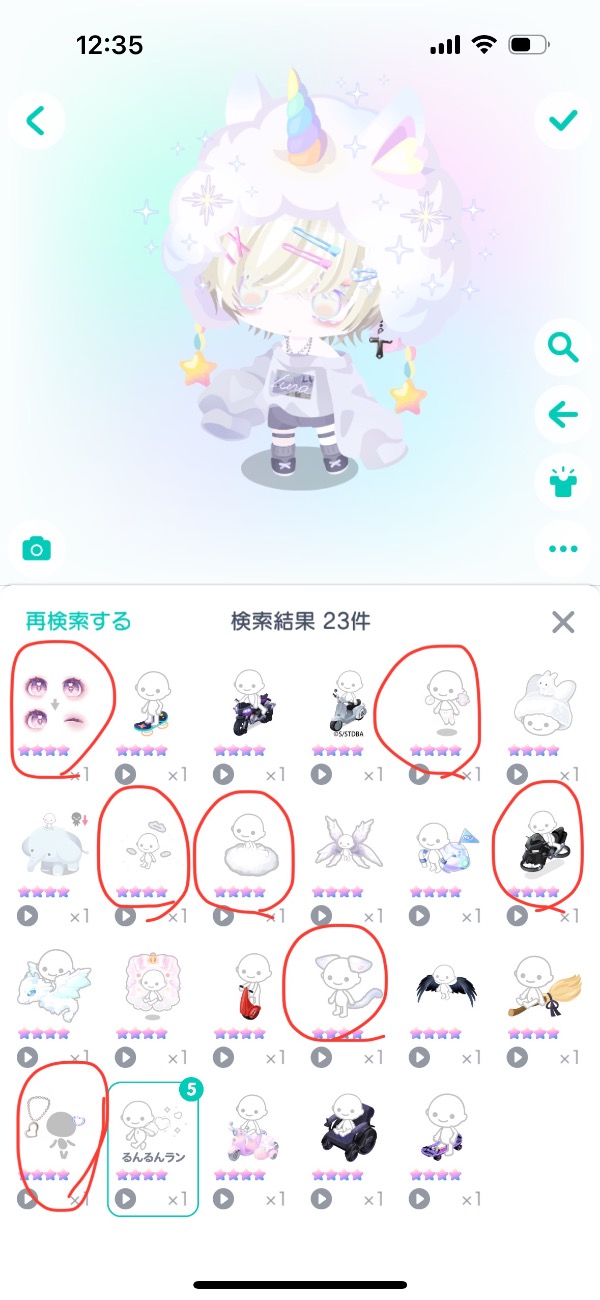This screenshot has width=600, height=1300.
Task: Open the magnifier search button
Action: tap(563, 349)
